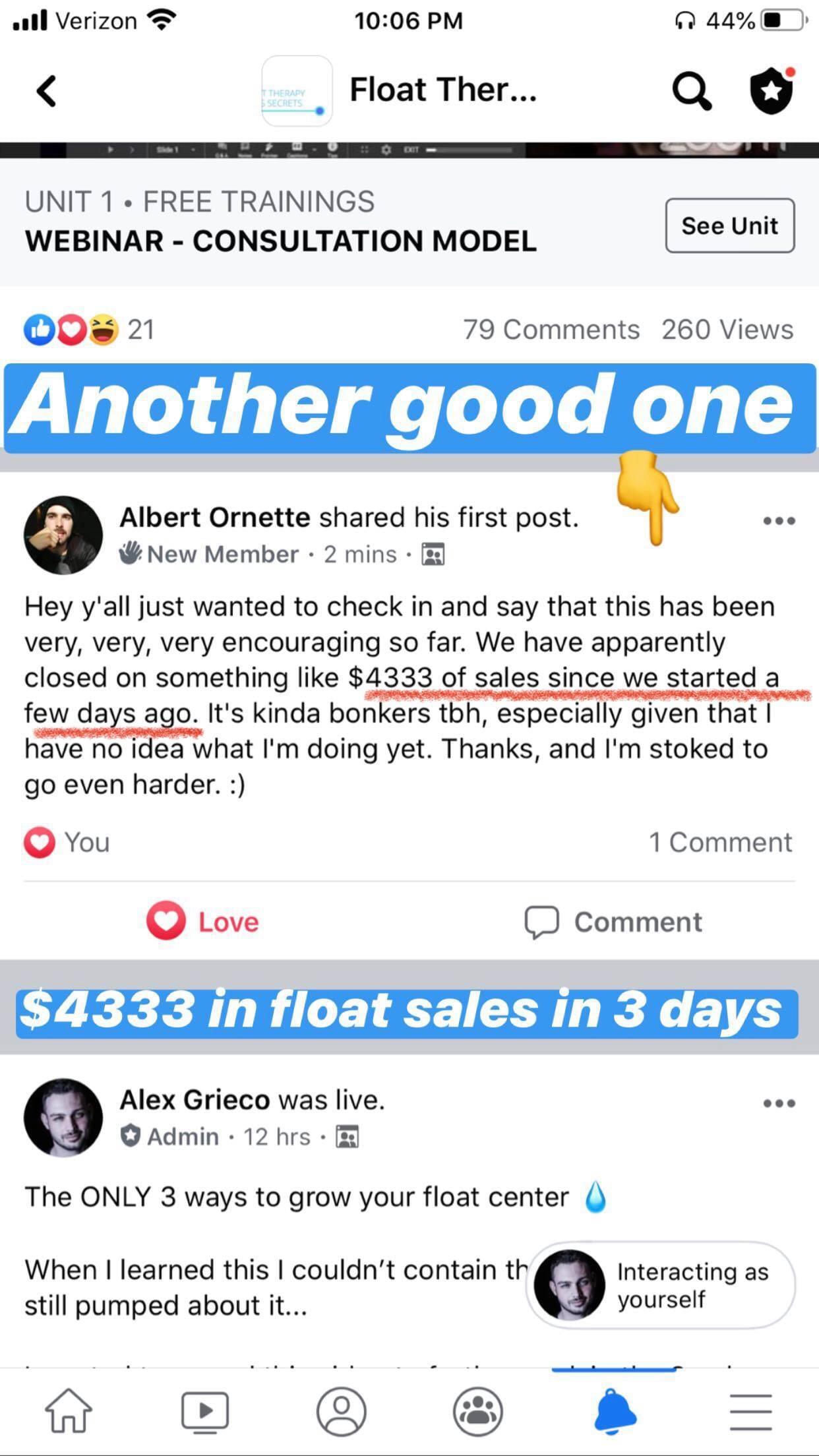Search within the Float Therapy group
This screenshot has height=1456, width=819.
tap(691, 91)
